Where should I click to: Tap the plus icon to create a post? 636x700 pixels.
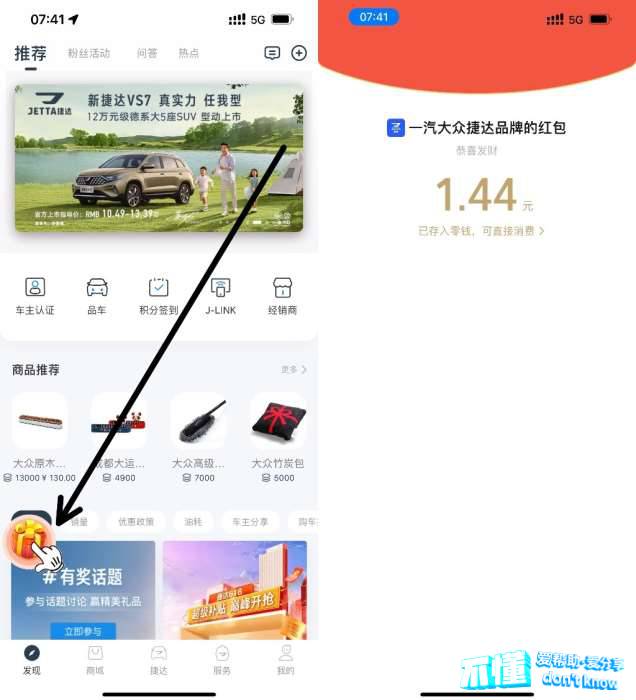coord(298,53)
